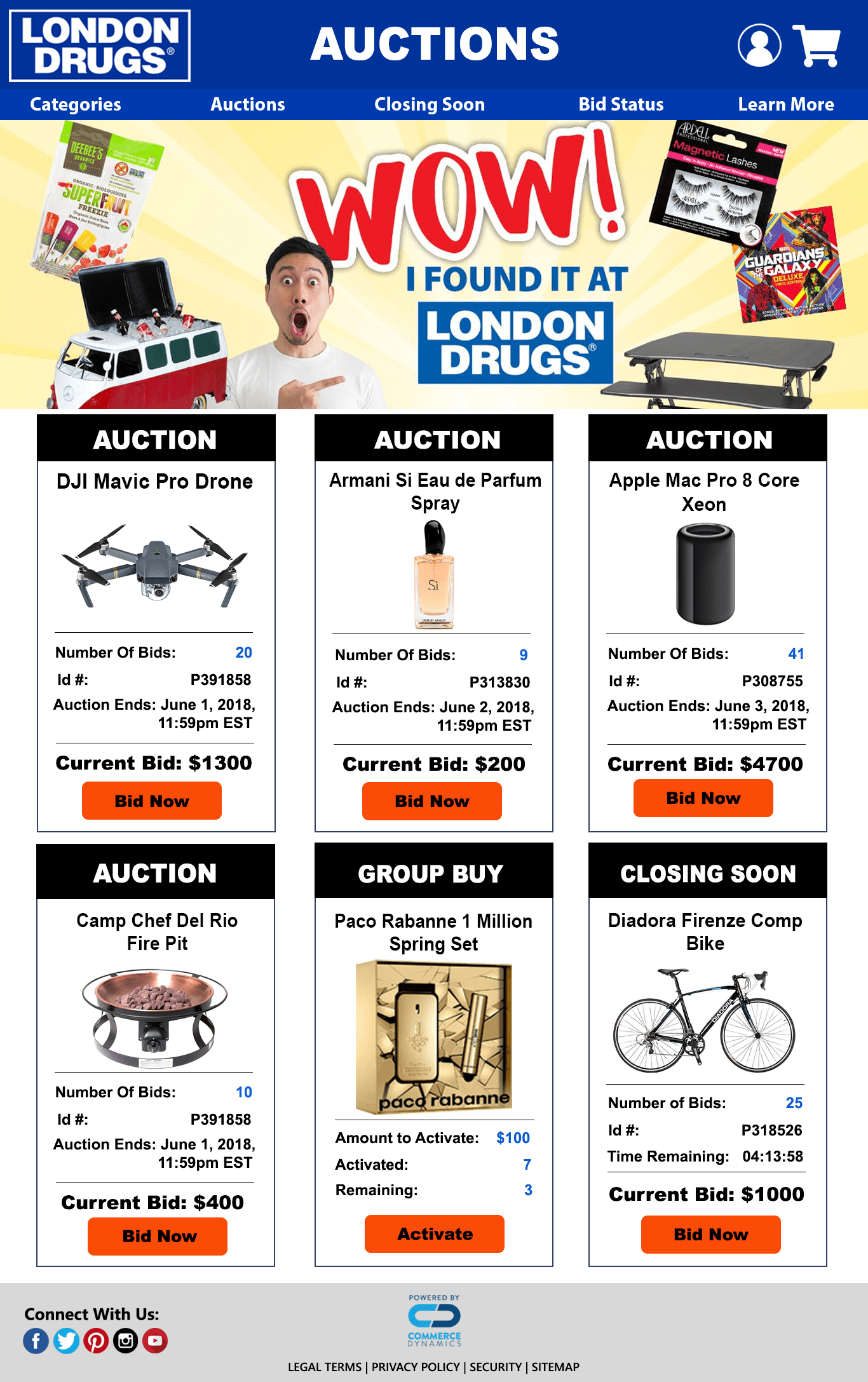Go to Closing Soon section

[x=430, y=105]
